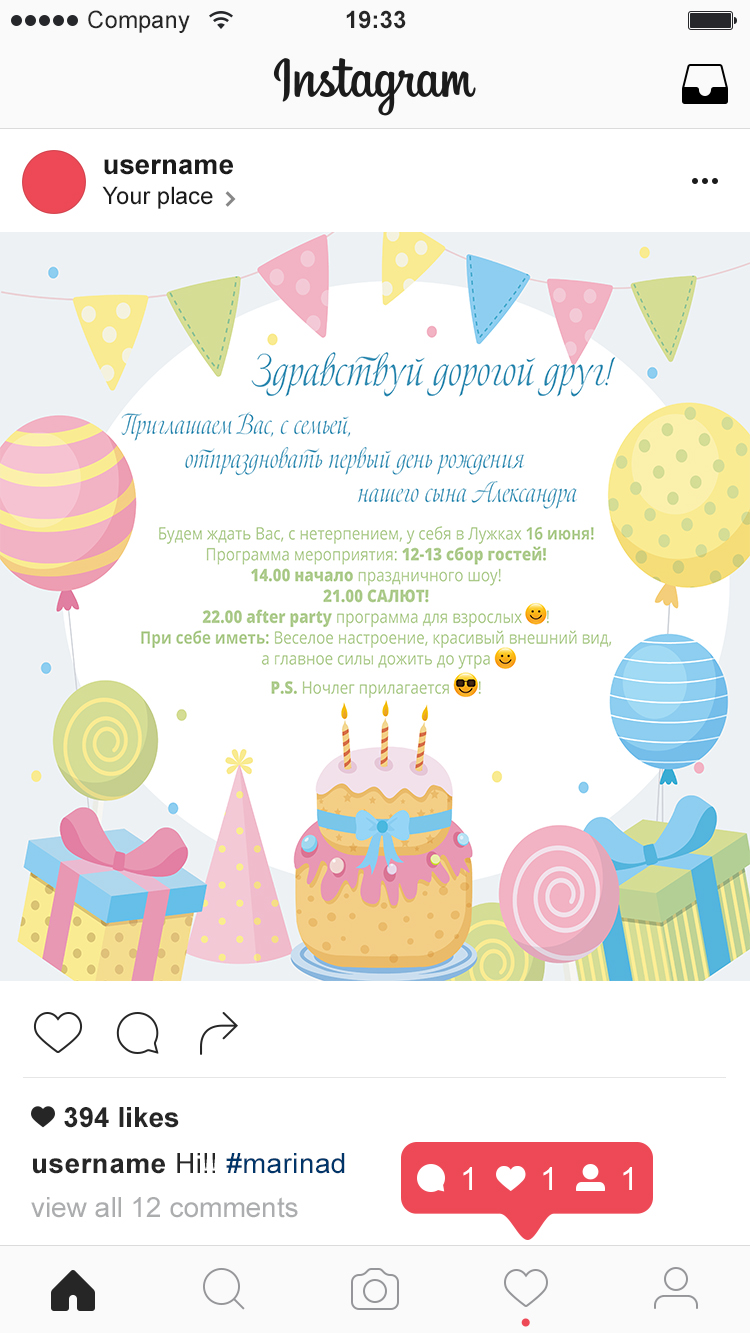Screen dimensions: 750x1334
Task: View the 394 likes list
Action: point(105,1118)
